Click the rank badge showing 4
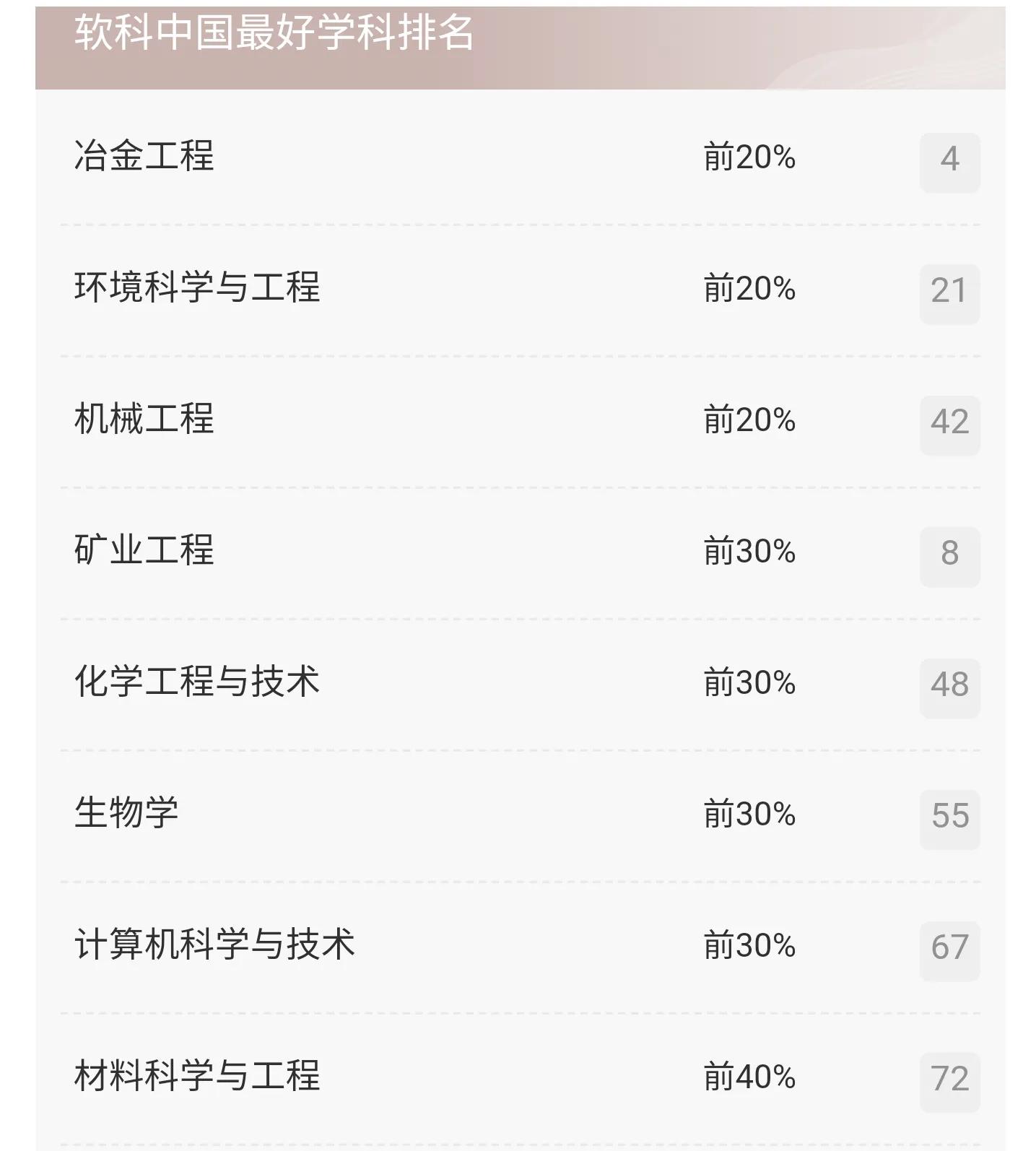This screenshot has height=1151, width=1036. [x=951, y=160]
